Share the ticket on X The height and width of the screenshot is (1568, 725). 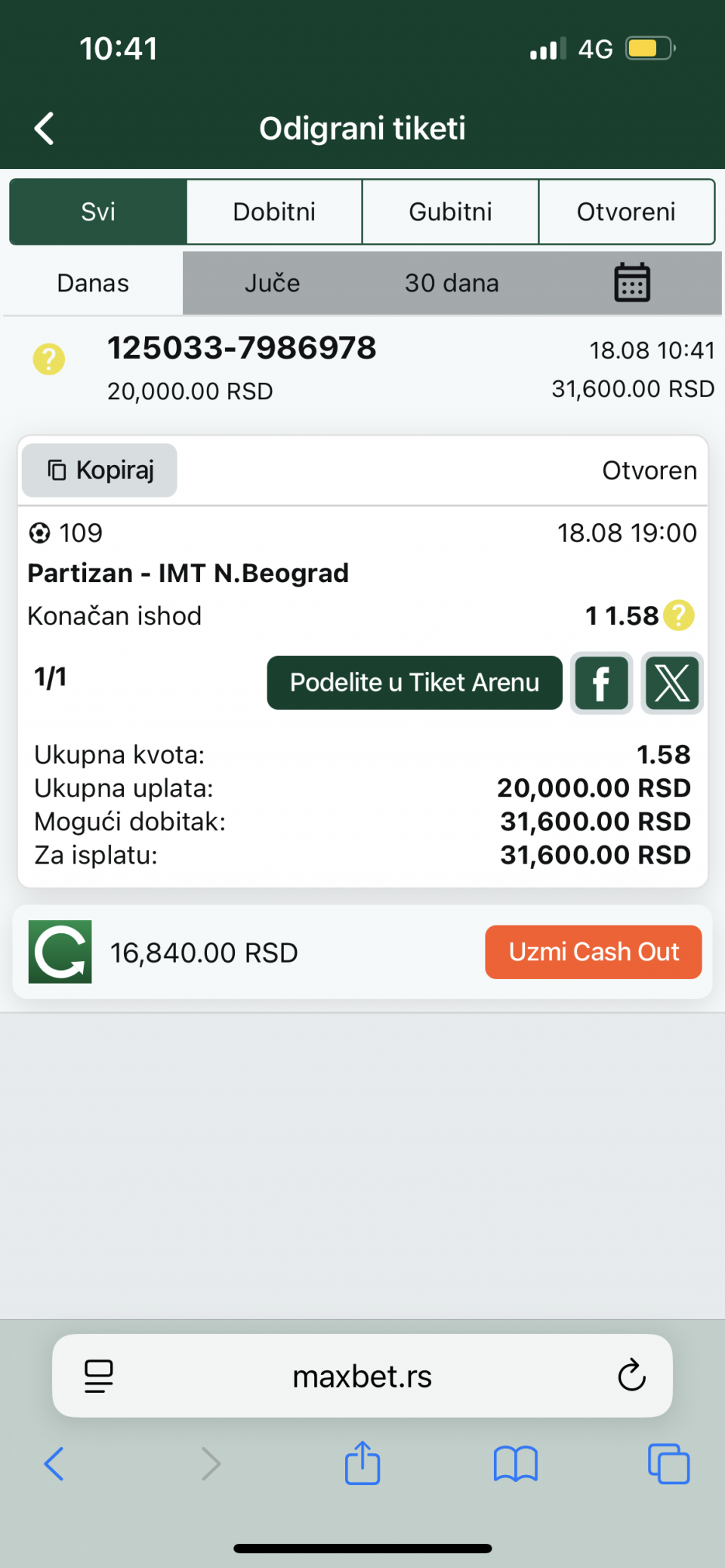coord(672,683)
